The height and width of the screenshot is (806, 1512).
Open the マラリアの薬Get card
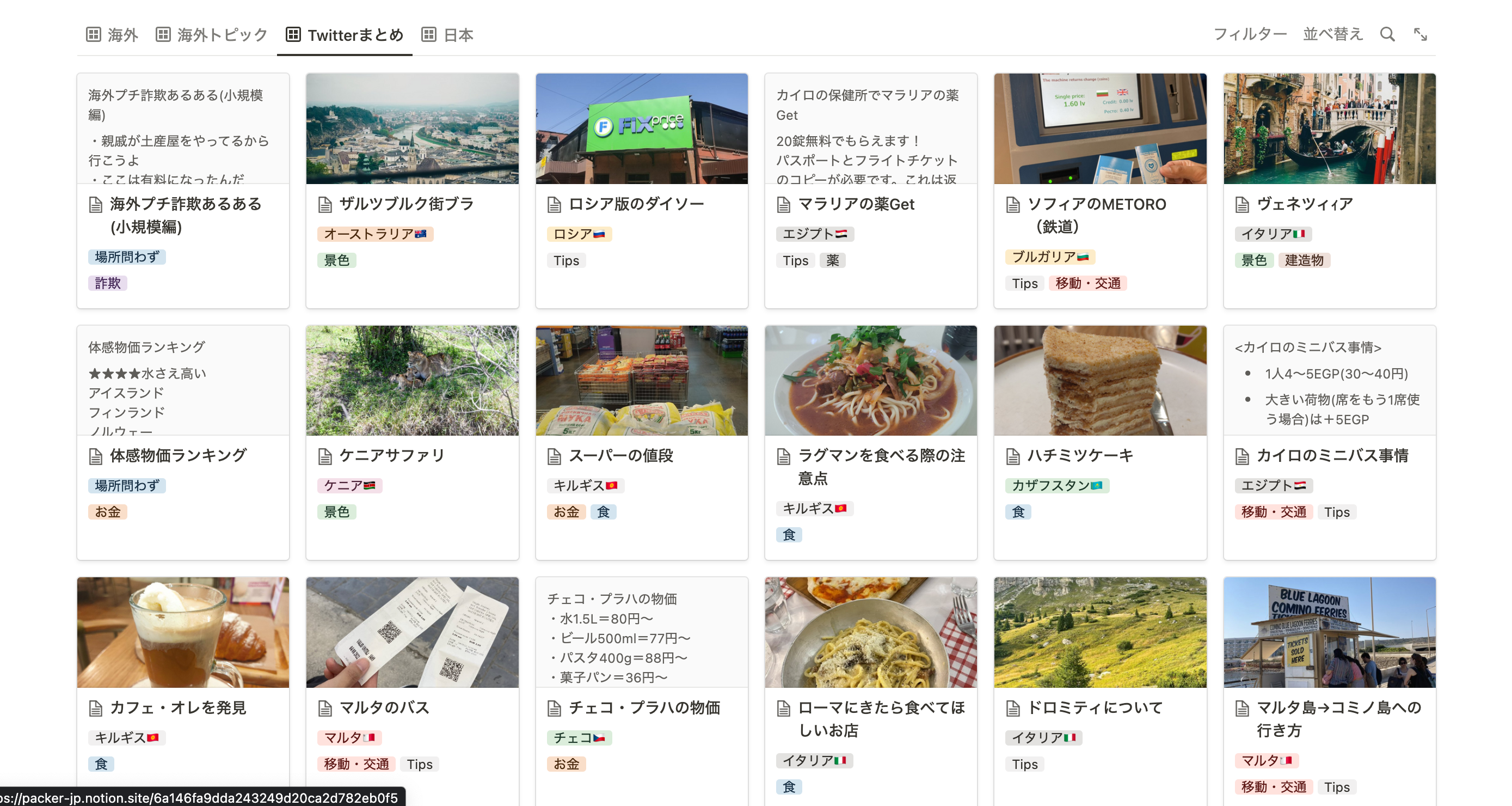tap(856, 204)
